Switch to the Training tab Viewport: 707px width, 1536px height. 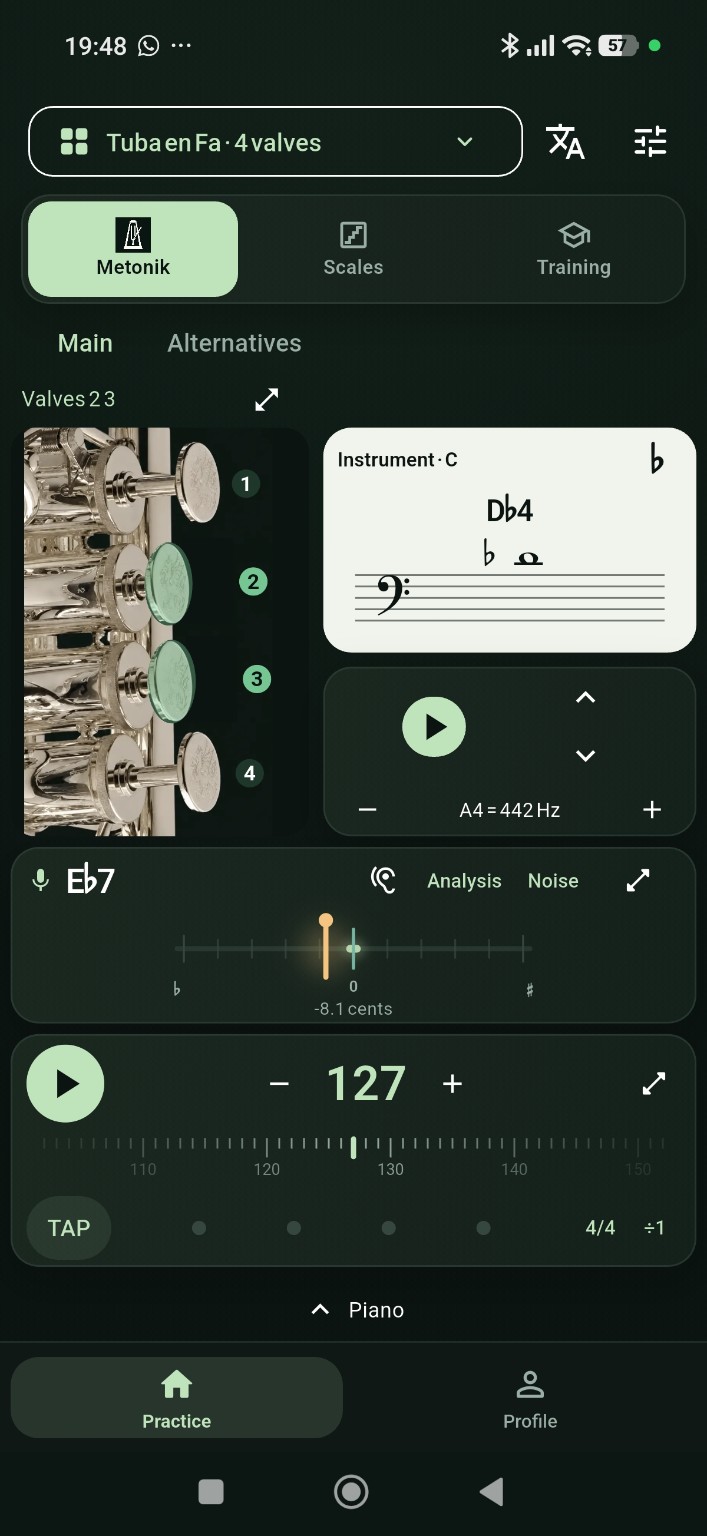click(x=573, y=250)
